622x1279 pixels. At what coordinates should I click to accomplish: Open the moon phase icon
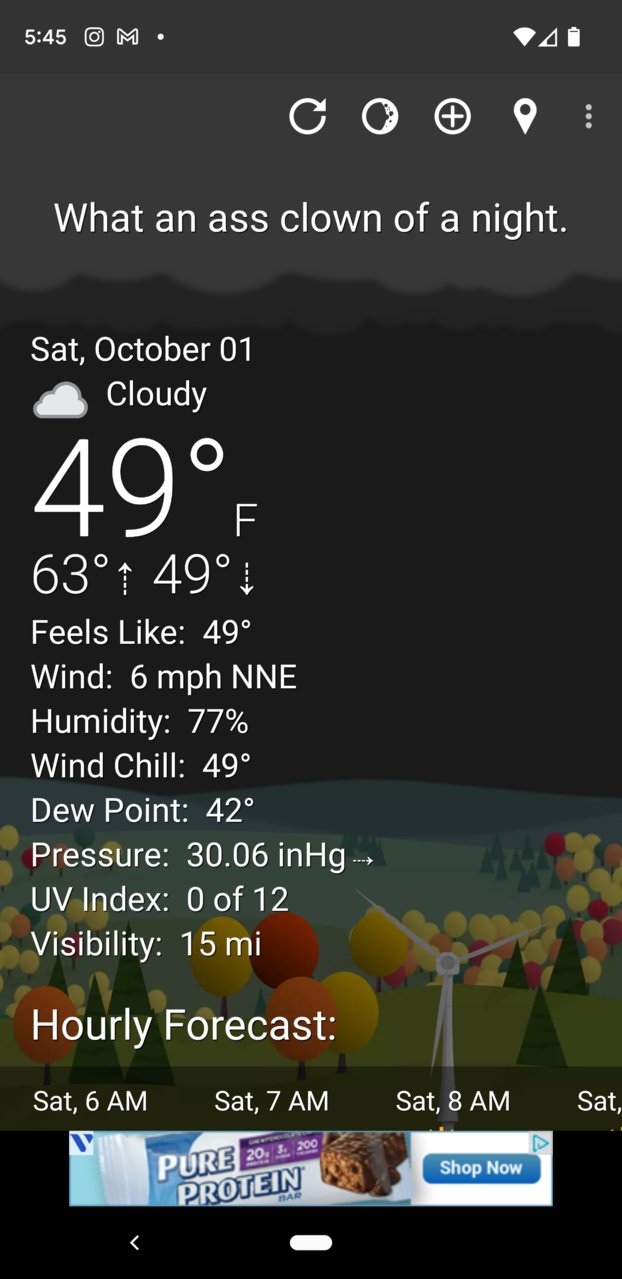[380, 117]
